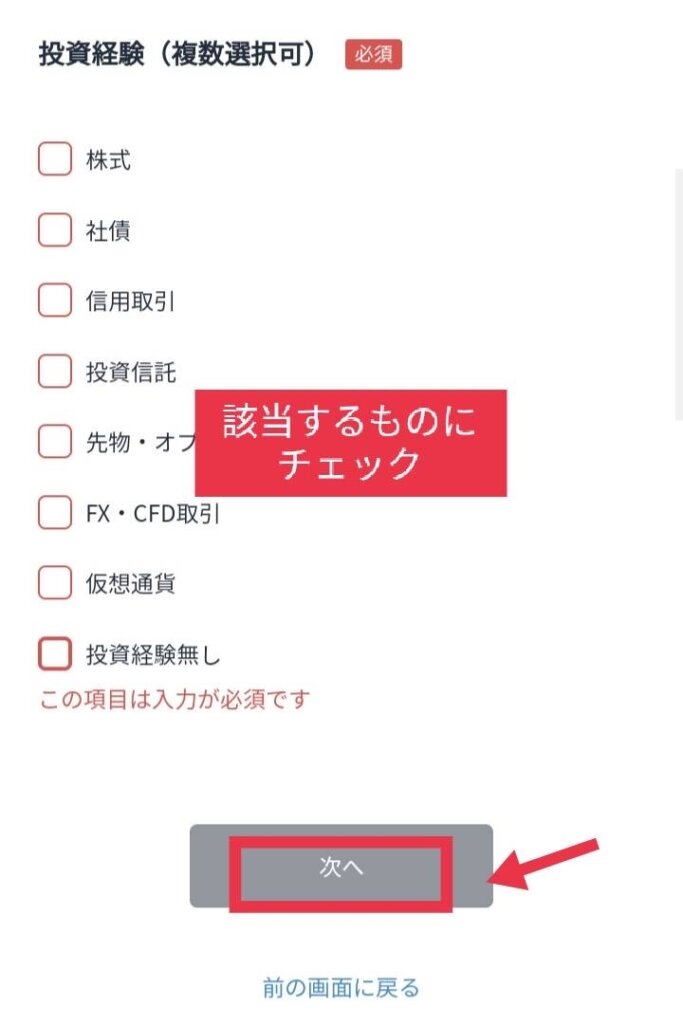Check the 株式 checkbox
The image size is (683, 1024).
[55, 160]
